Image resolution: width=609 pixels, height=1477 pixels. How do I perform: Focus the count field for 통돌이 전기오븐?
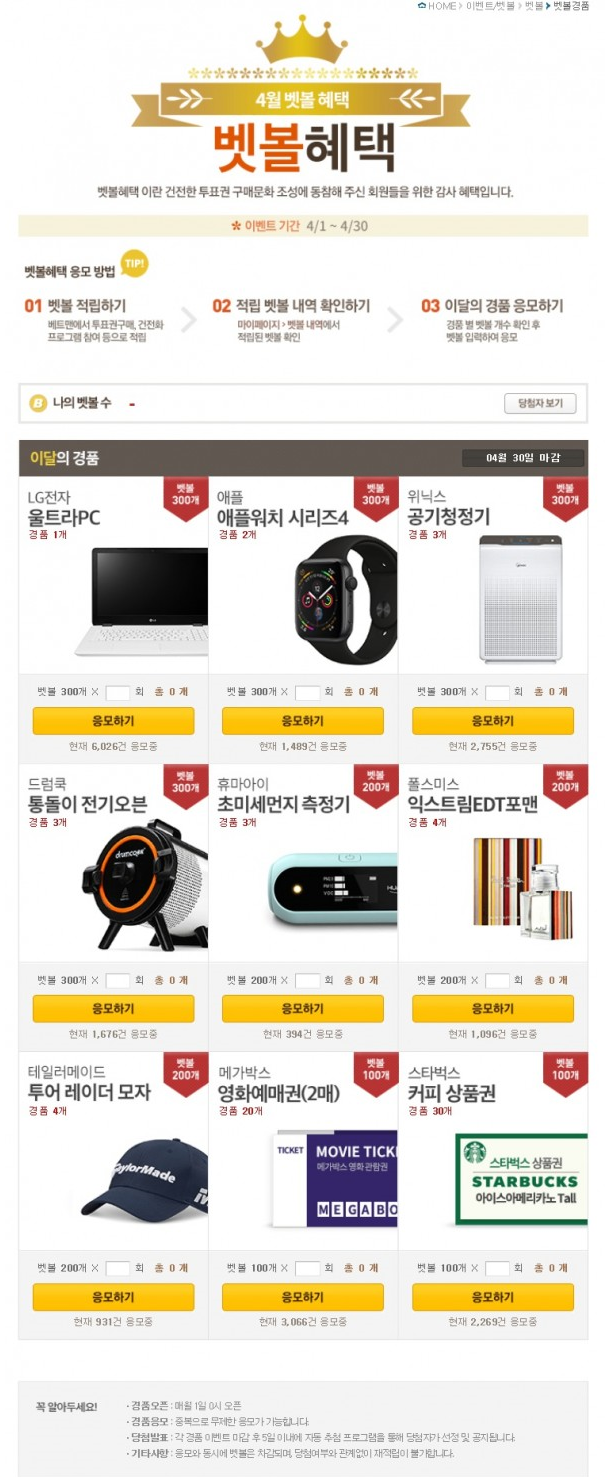118,980
